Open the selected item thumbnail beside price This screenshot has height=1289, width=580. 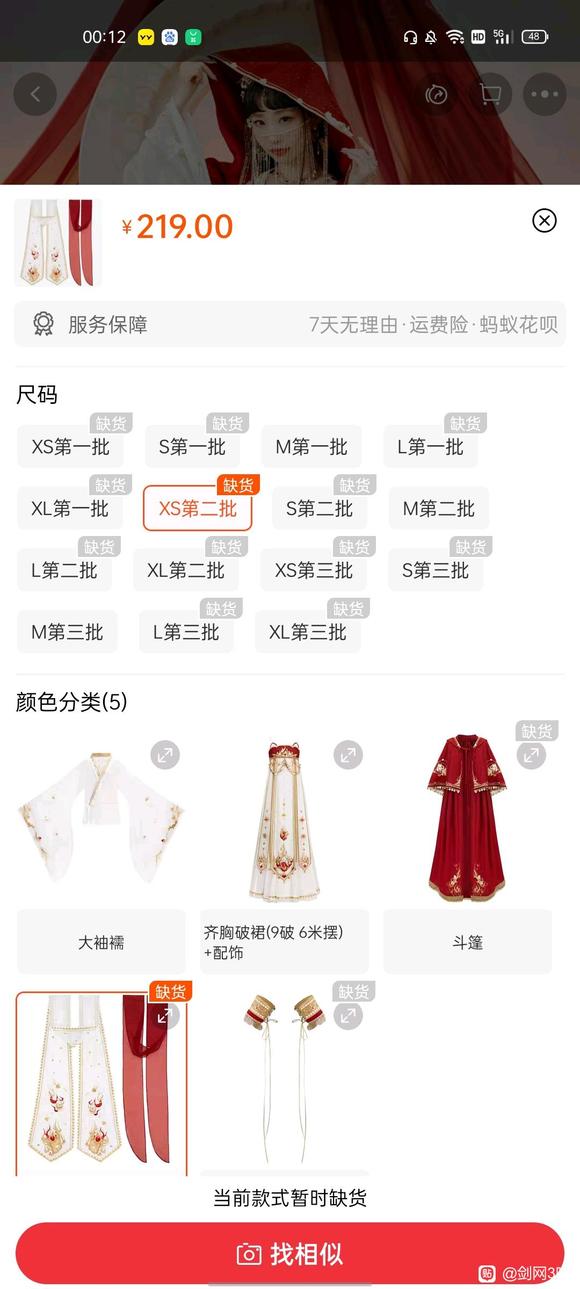pyautogui.click(x=58, y=243)
